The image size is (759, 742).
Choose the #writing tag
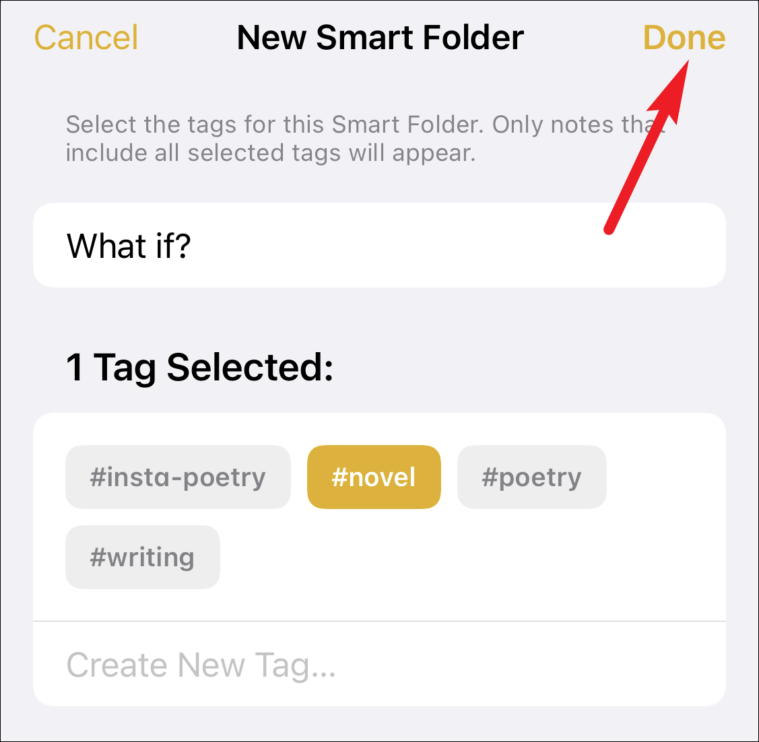[142, 557]
